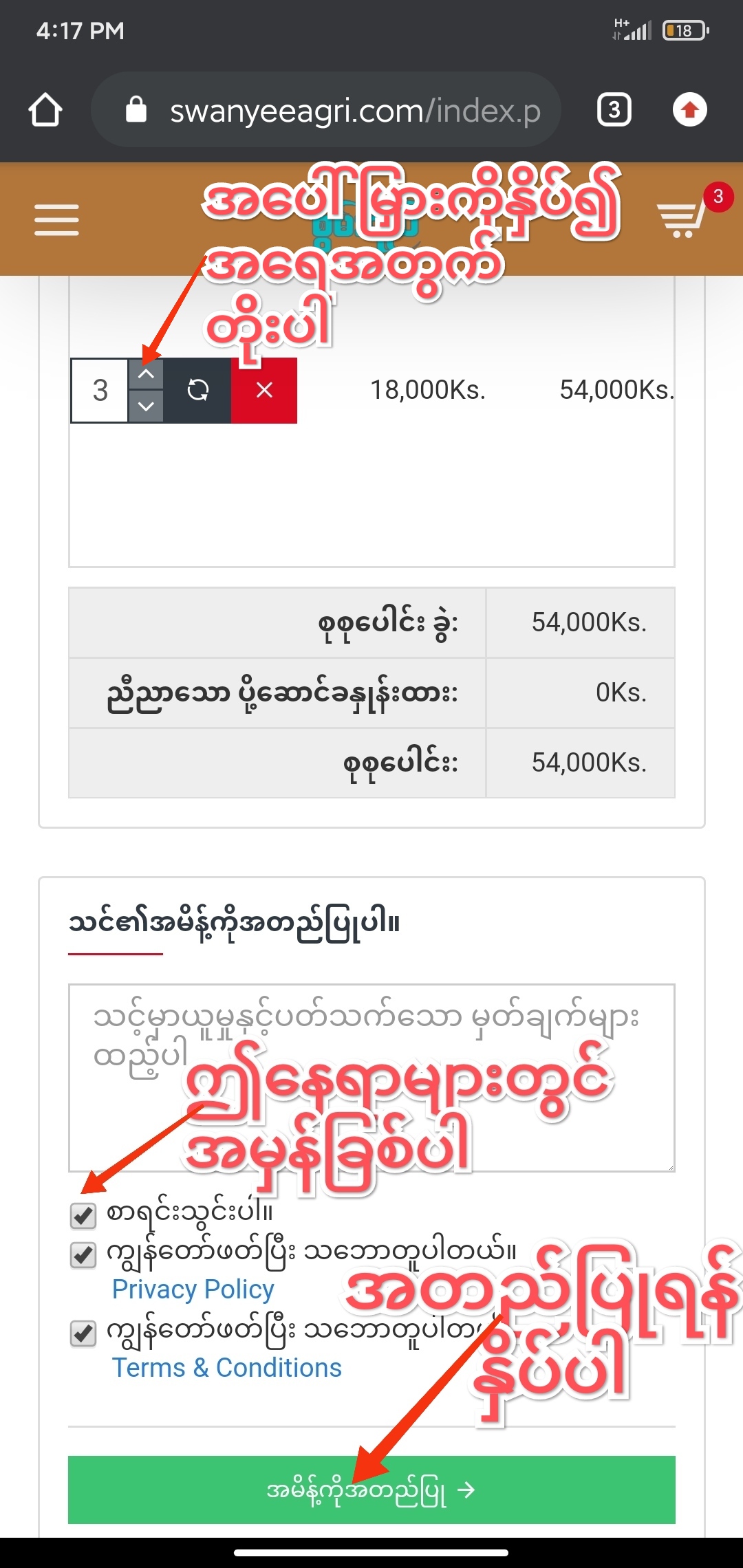Toggle the Privacy Policy agreement checkbox
The height and width of the screenshot is (1568, 743).
point(83,1255)
